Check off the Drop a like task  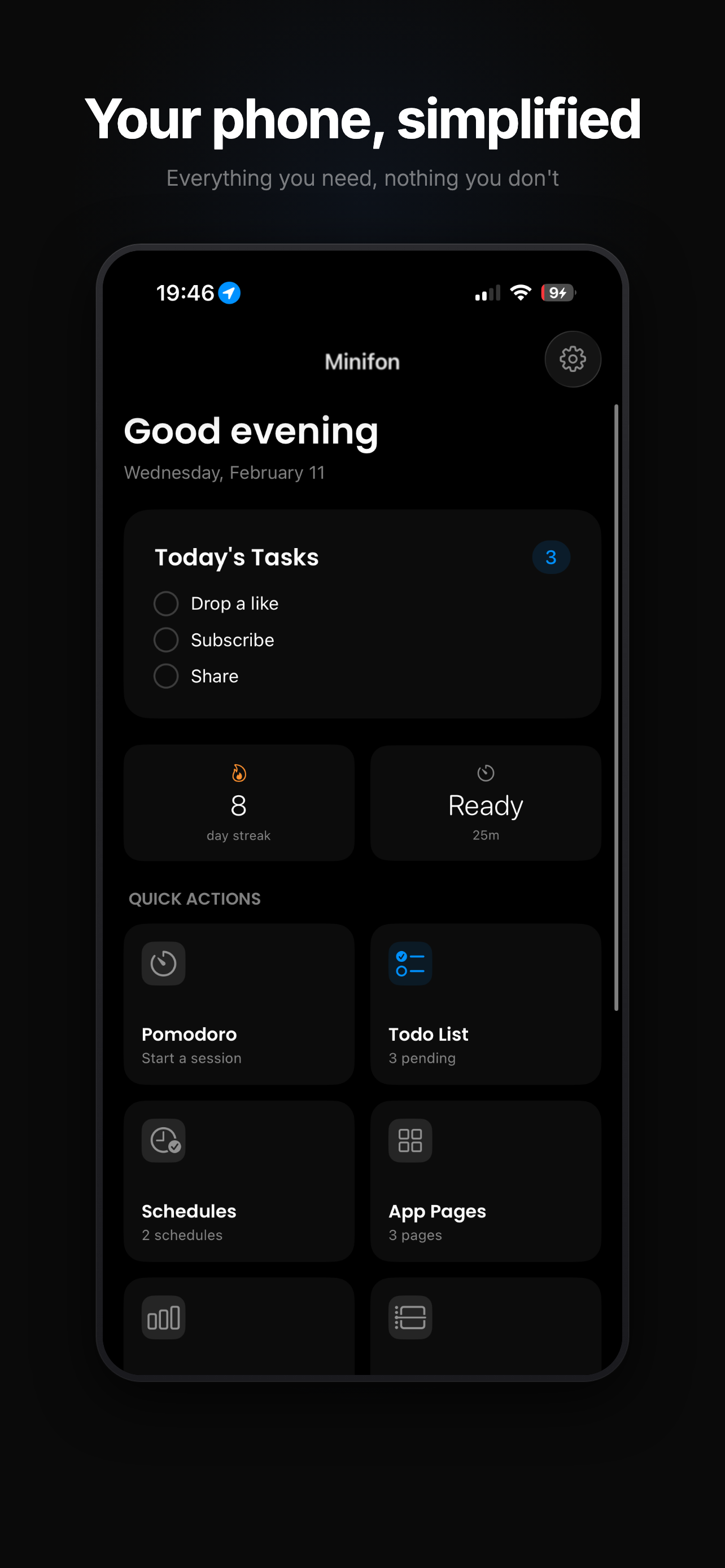tap(165, 603)
